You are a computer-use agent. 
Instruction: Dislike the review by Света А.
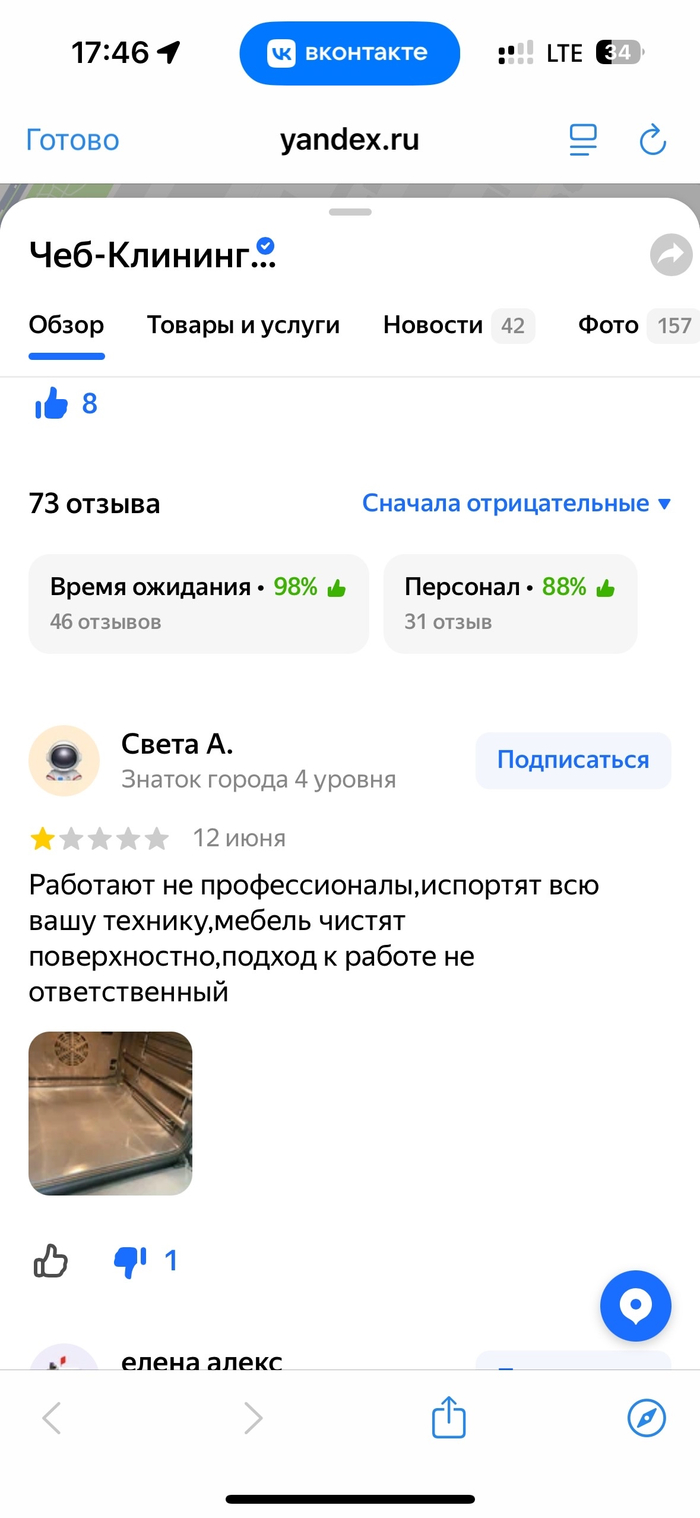(131, 1261)
